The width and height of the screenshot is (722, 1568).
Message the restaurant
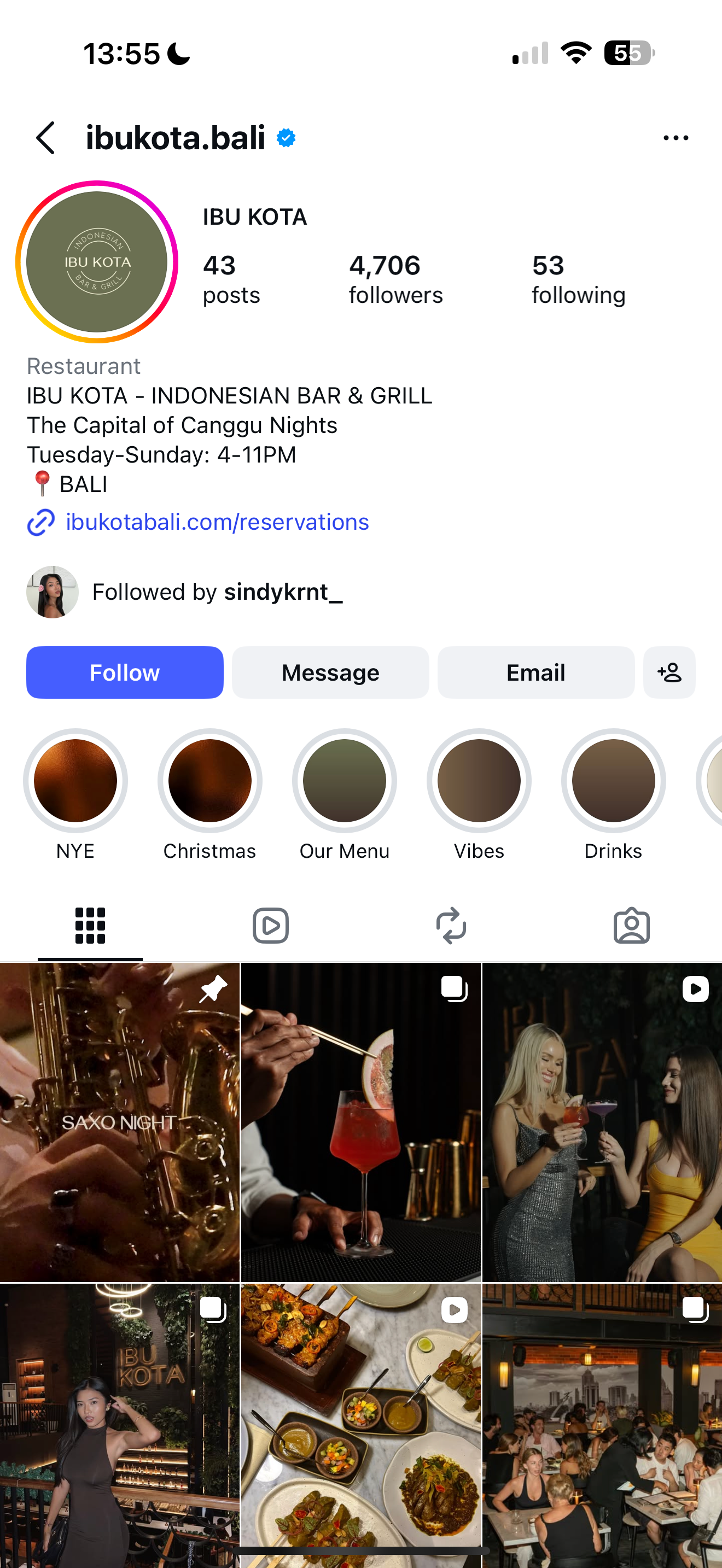[330, 672]
